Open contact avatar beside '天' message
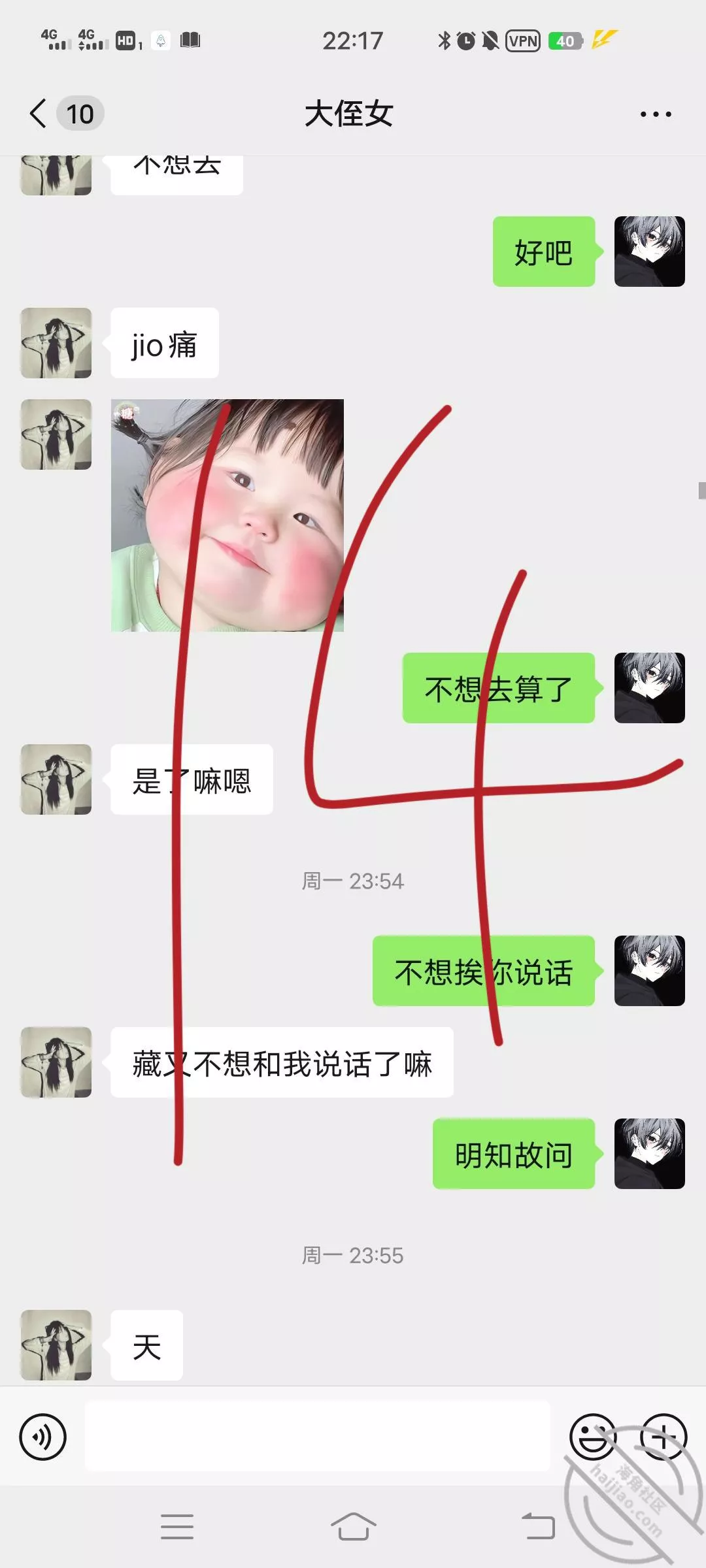The width and height of the screenshot is (706, 1568). (56, 1345)
